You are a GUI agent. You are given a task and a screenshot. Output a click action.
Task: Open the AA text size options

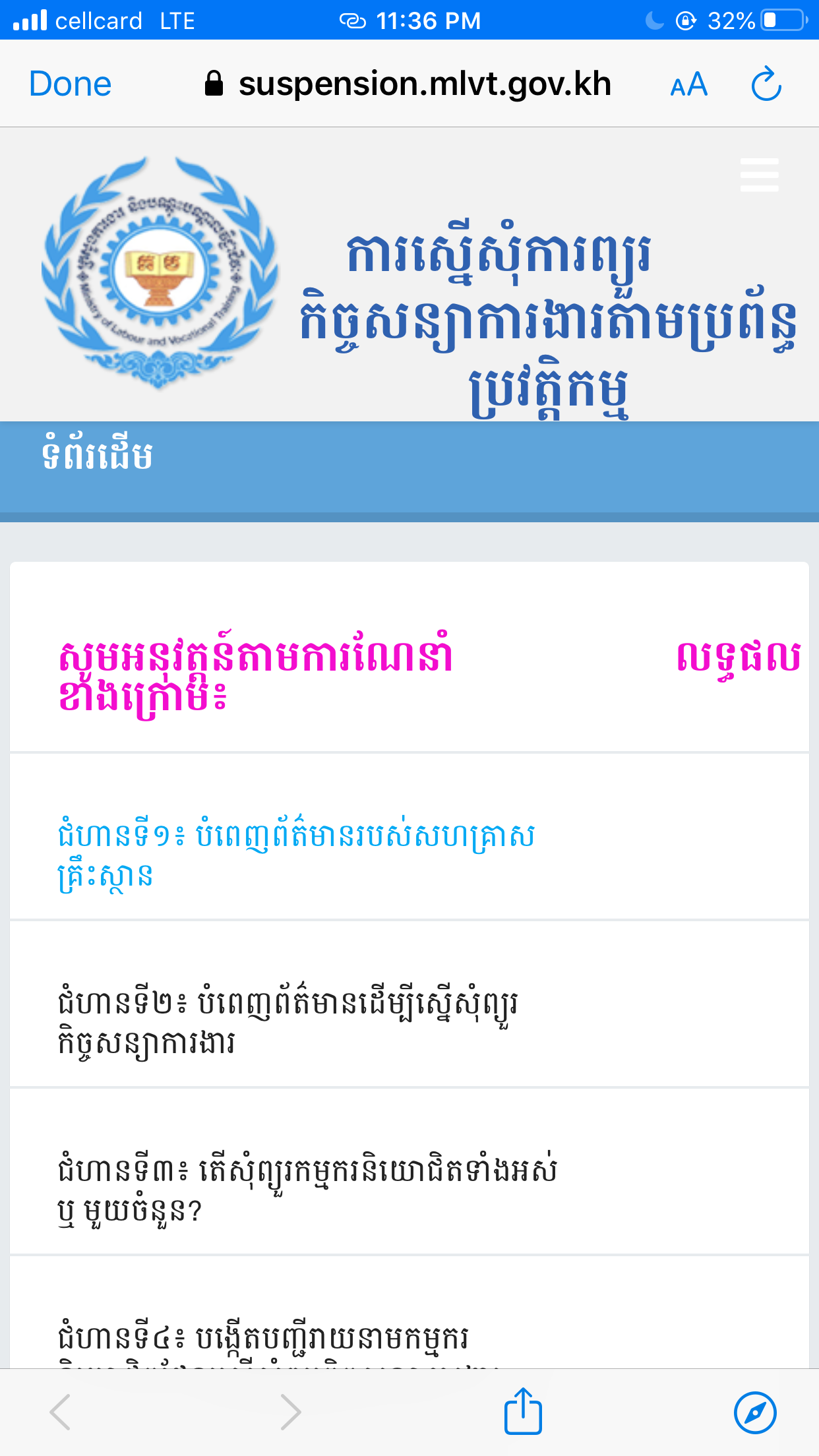[689, 85]
